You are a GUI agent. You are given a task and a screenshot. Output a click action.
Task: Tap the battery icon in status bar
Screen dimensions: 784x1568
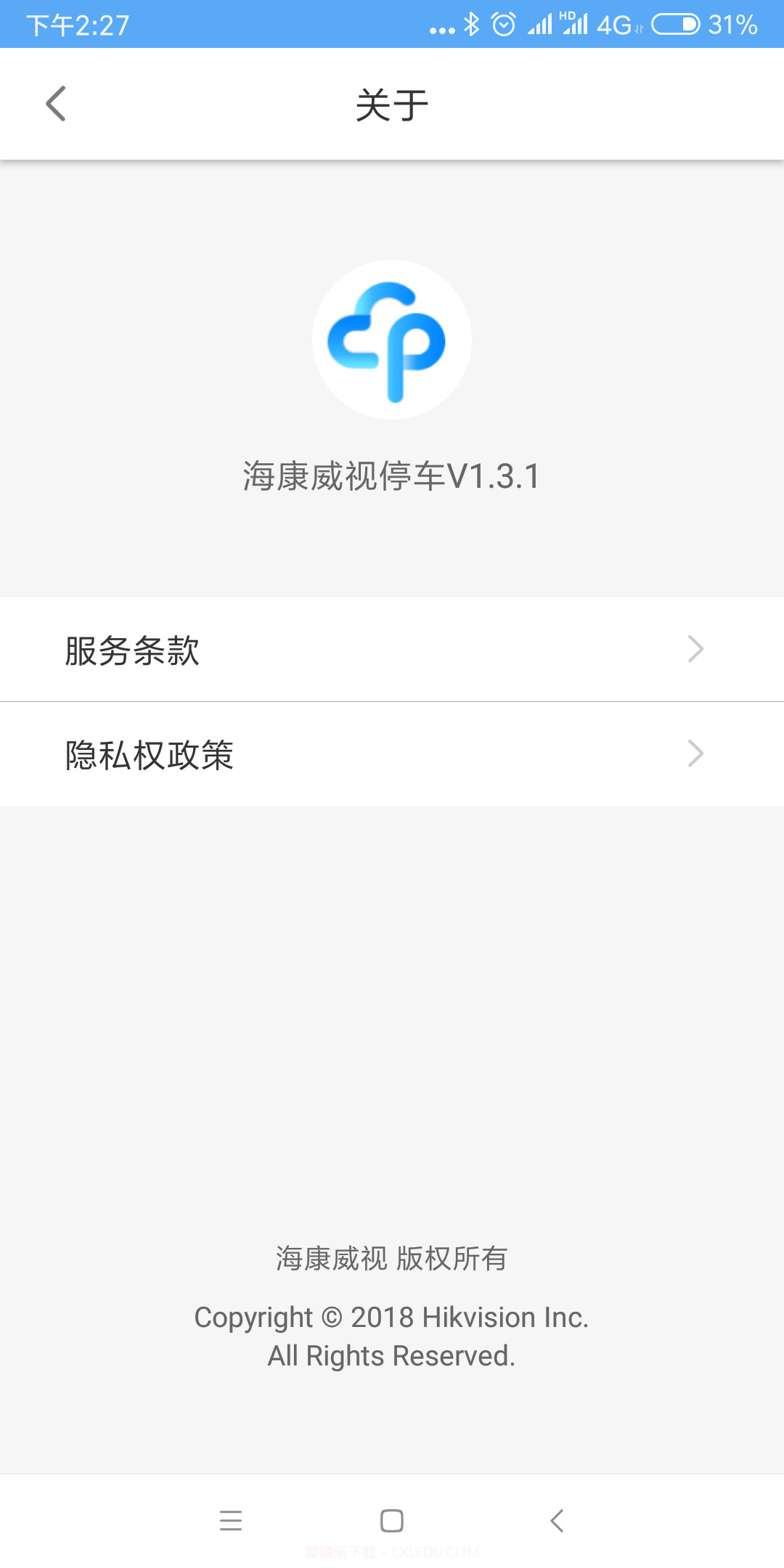(x=675, y=24)
